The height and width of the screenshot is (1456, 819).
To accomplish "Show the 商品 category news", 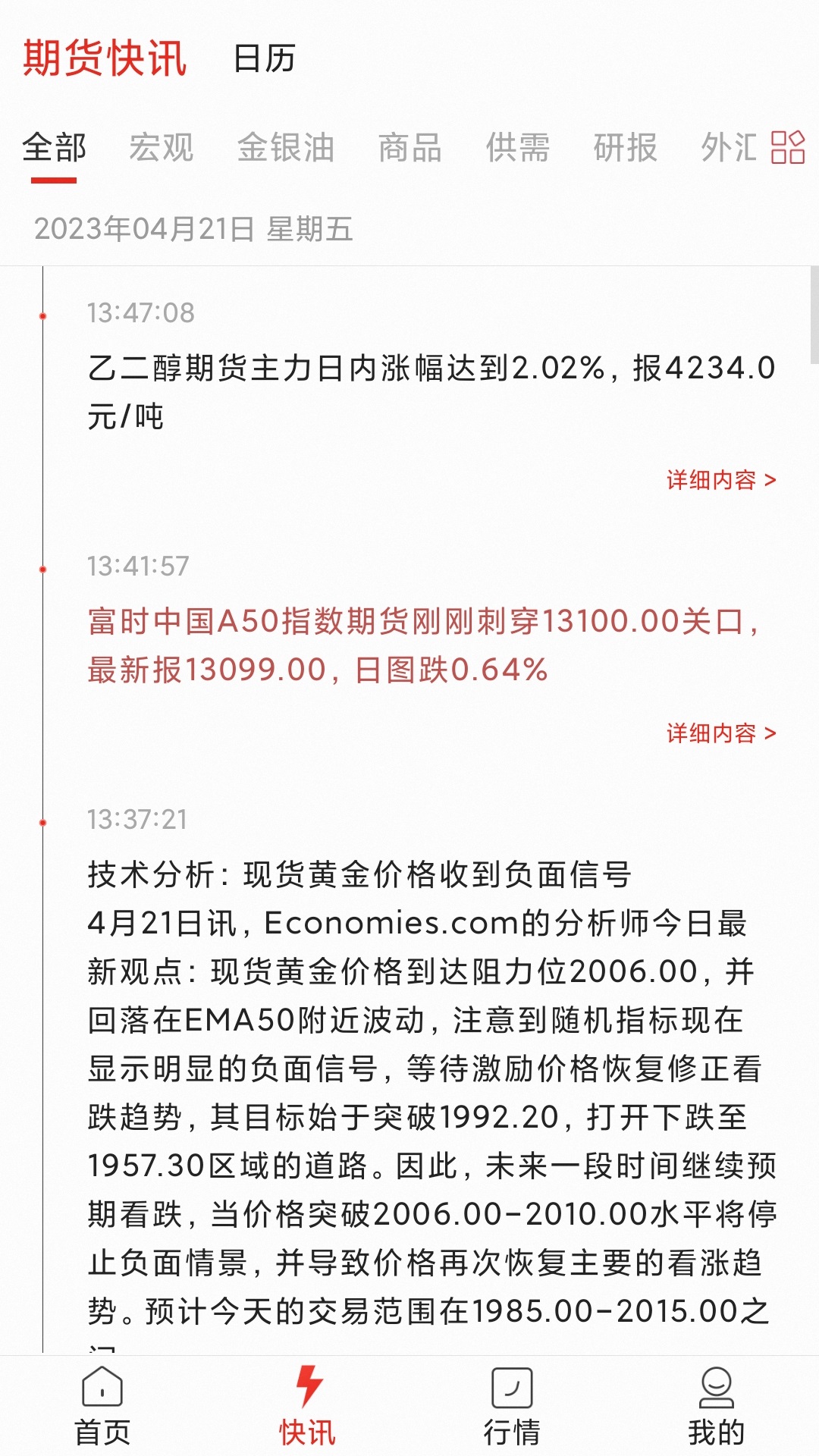I will pyautogui.click(x=409, y=147).
